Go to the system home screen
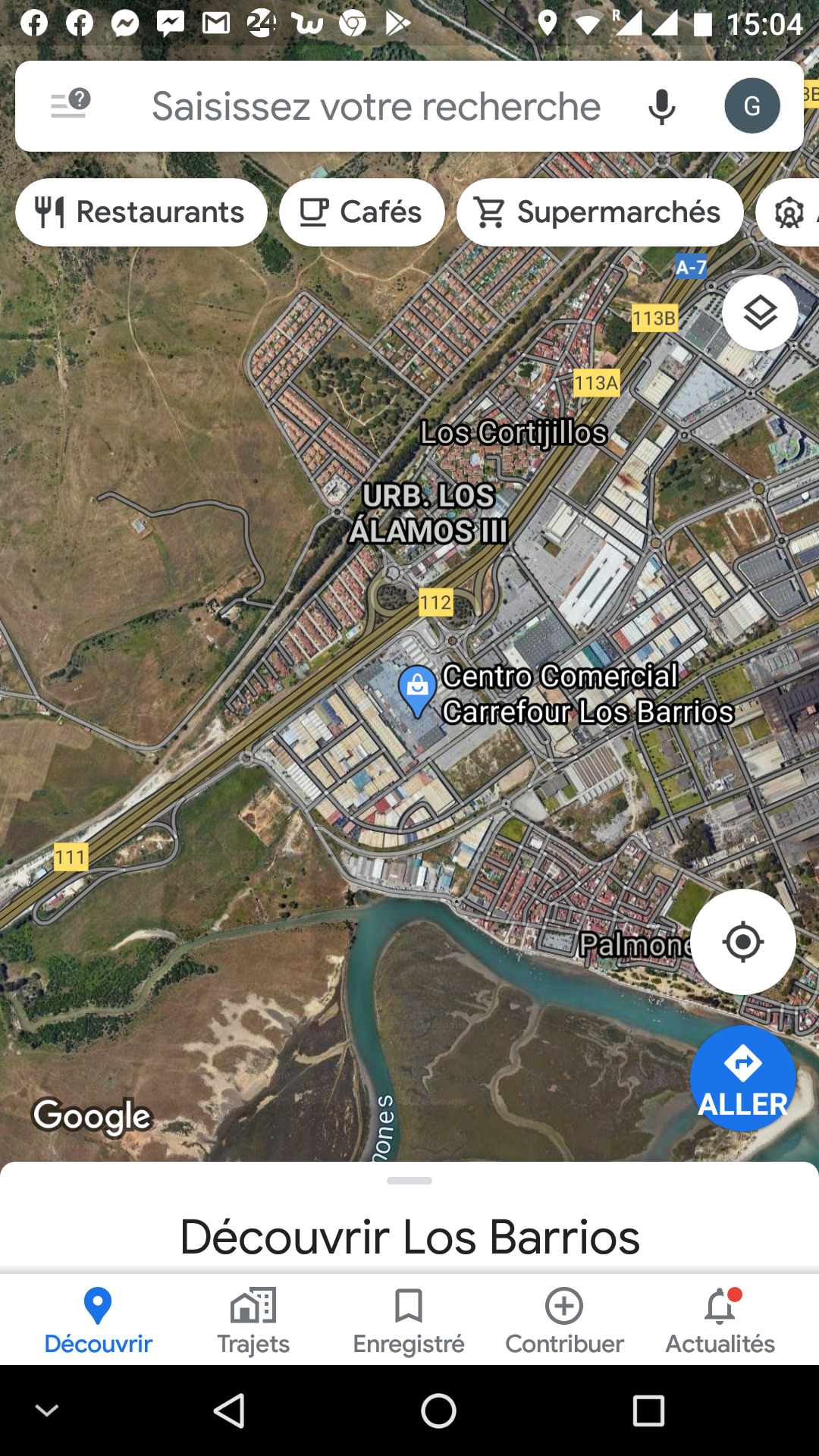Viewport: 819px width, 1456px height. click(x=438, y=1411)
